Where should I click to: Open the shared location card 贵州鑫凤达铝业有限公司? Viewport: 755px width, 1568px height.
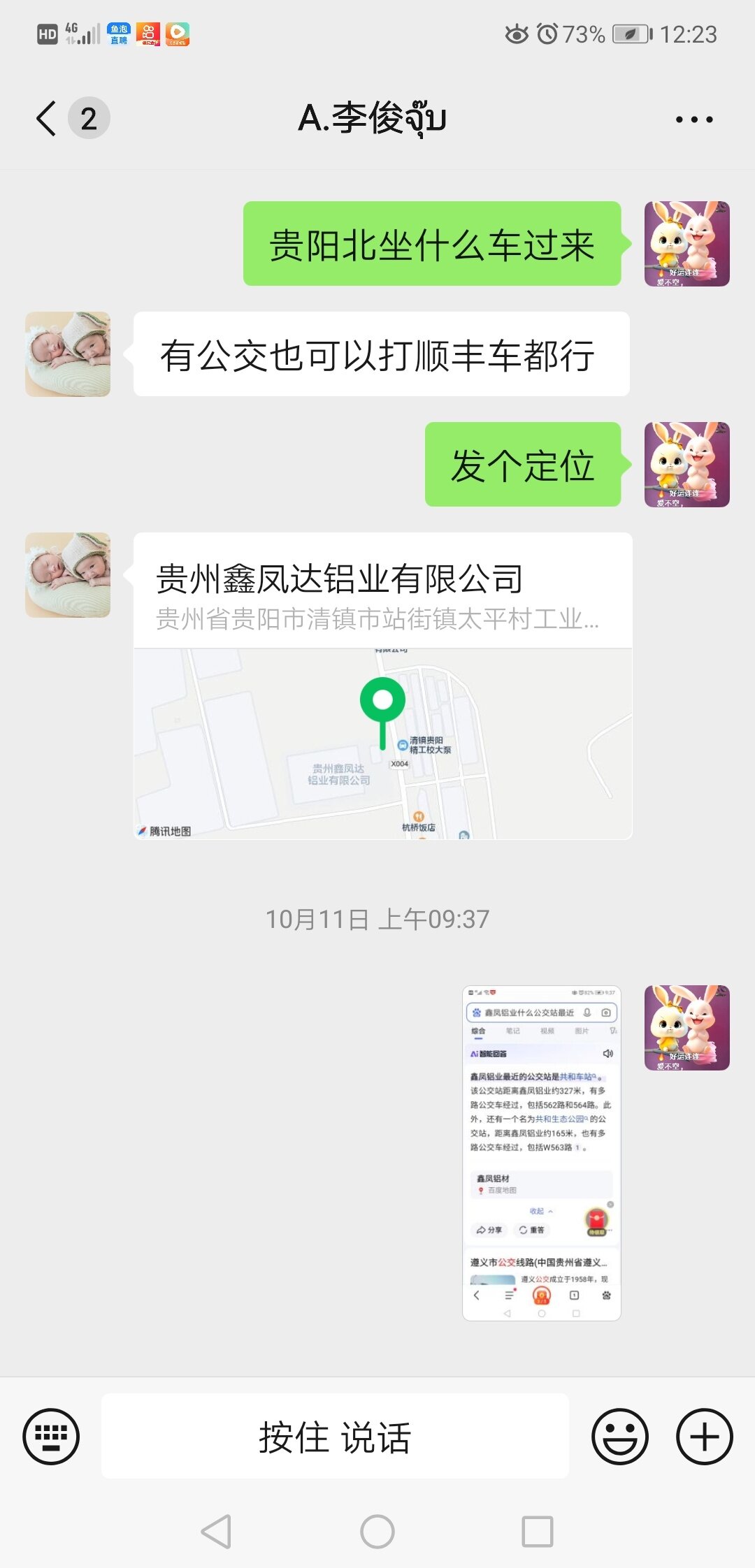tap(382, 685)
